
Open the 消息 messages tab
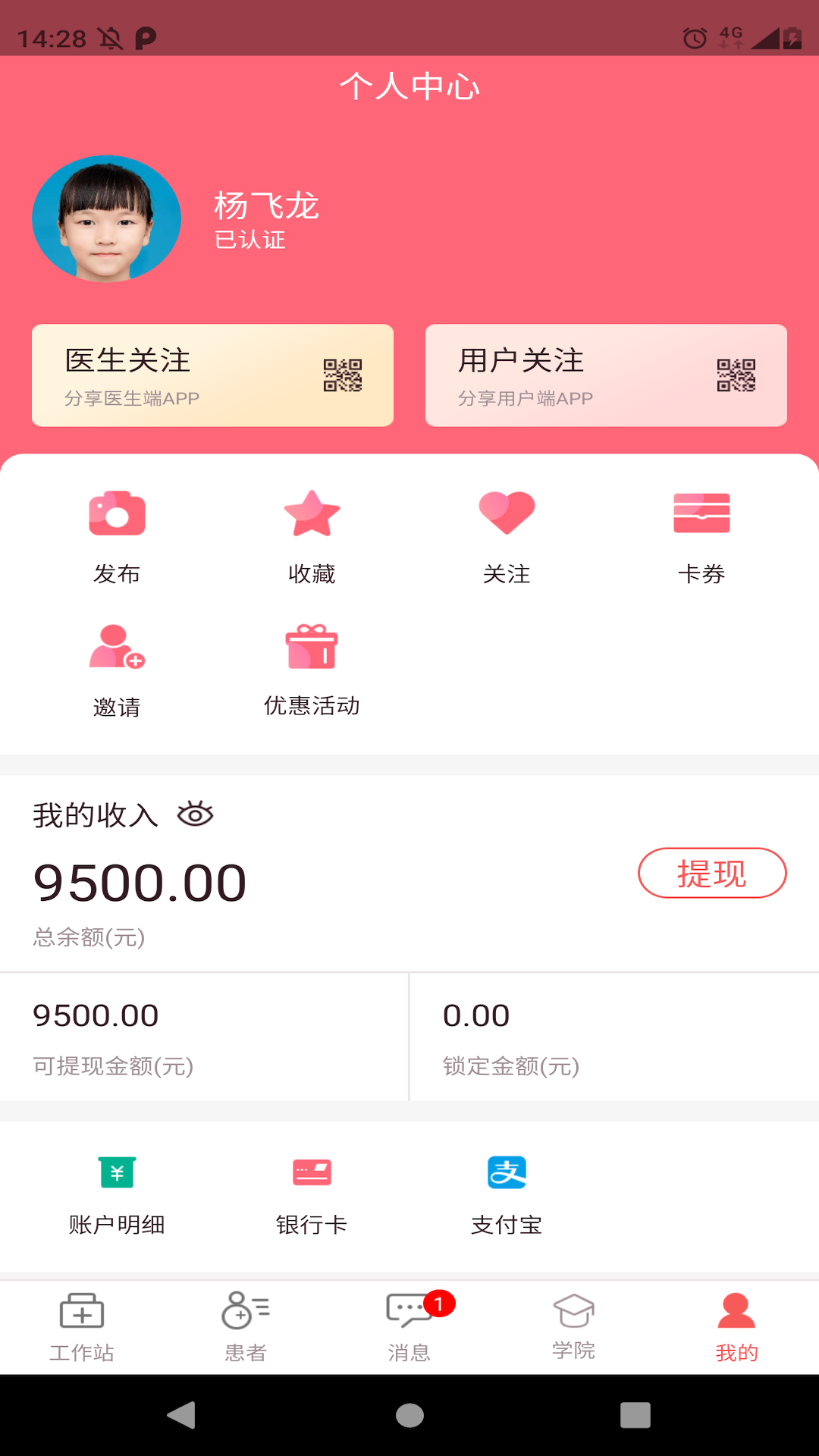[x=409, y=1327]
